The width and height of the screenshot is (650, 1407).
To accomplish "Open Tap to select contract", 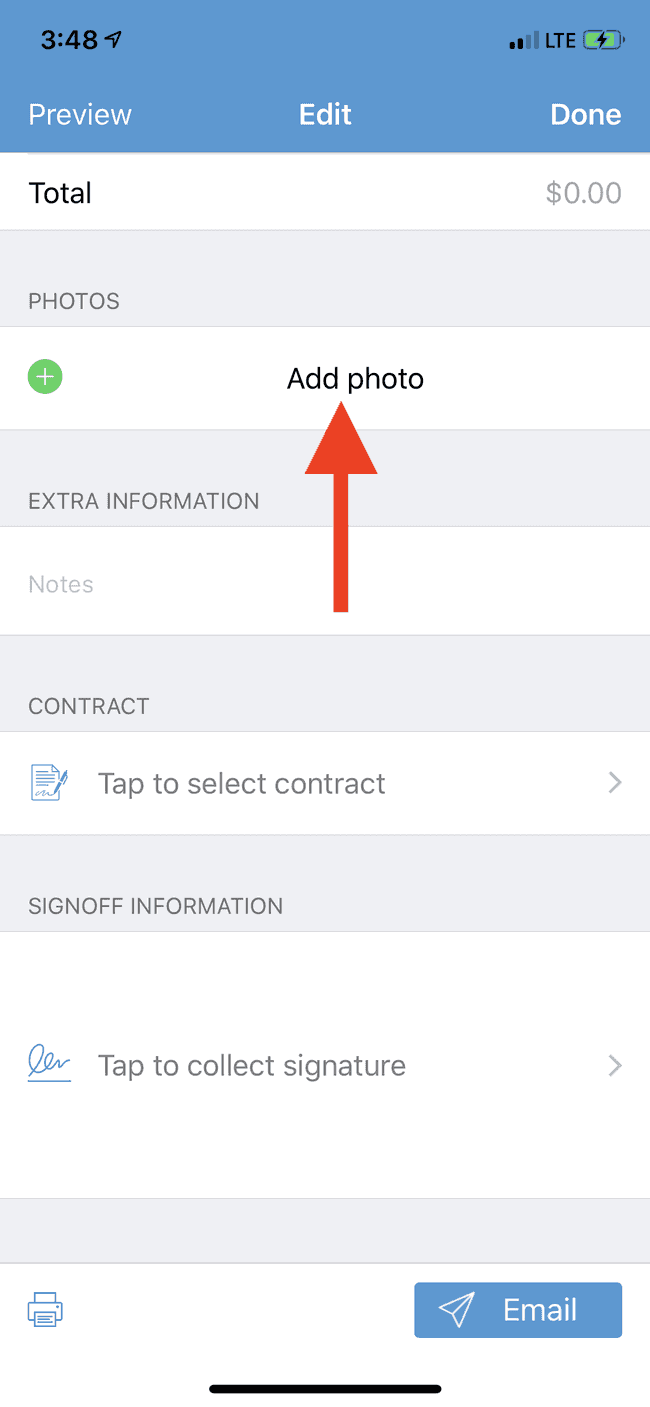I will click(x=325, y=783).
